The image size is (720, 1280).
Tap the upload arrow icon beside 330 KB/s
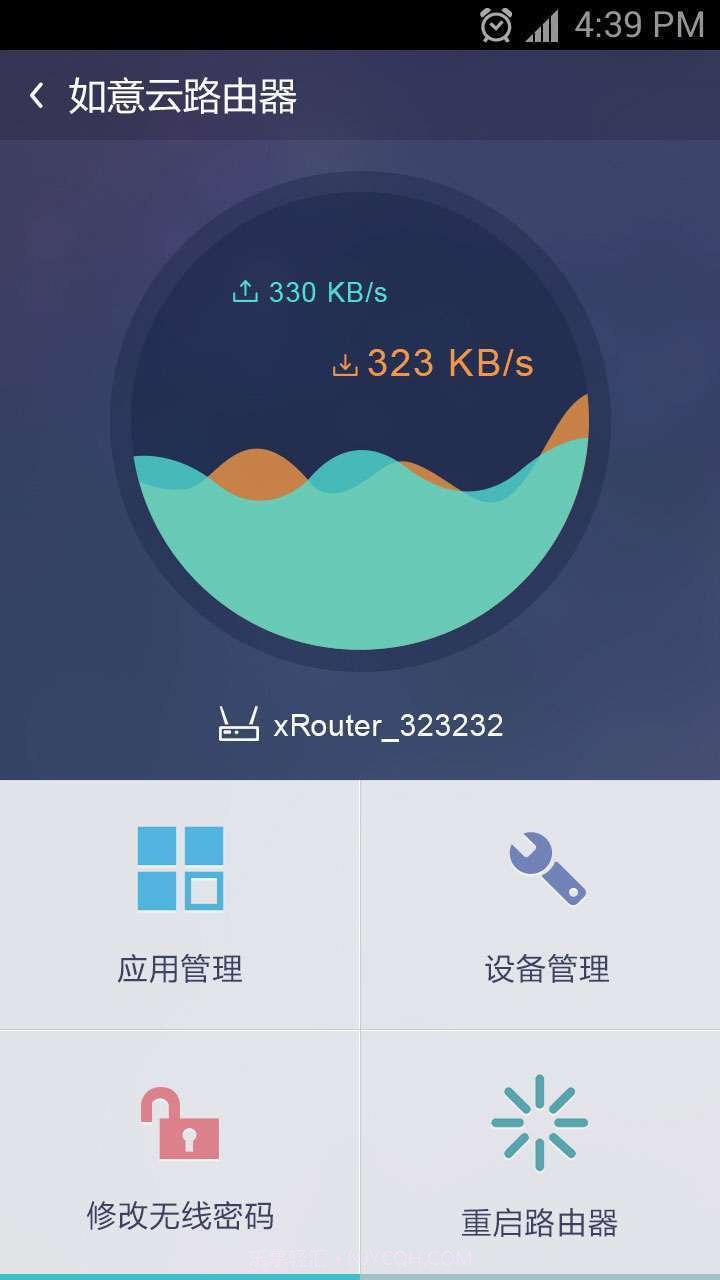pyautogui.click(x=245, y=290)
